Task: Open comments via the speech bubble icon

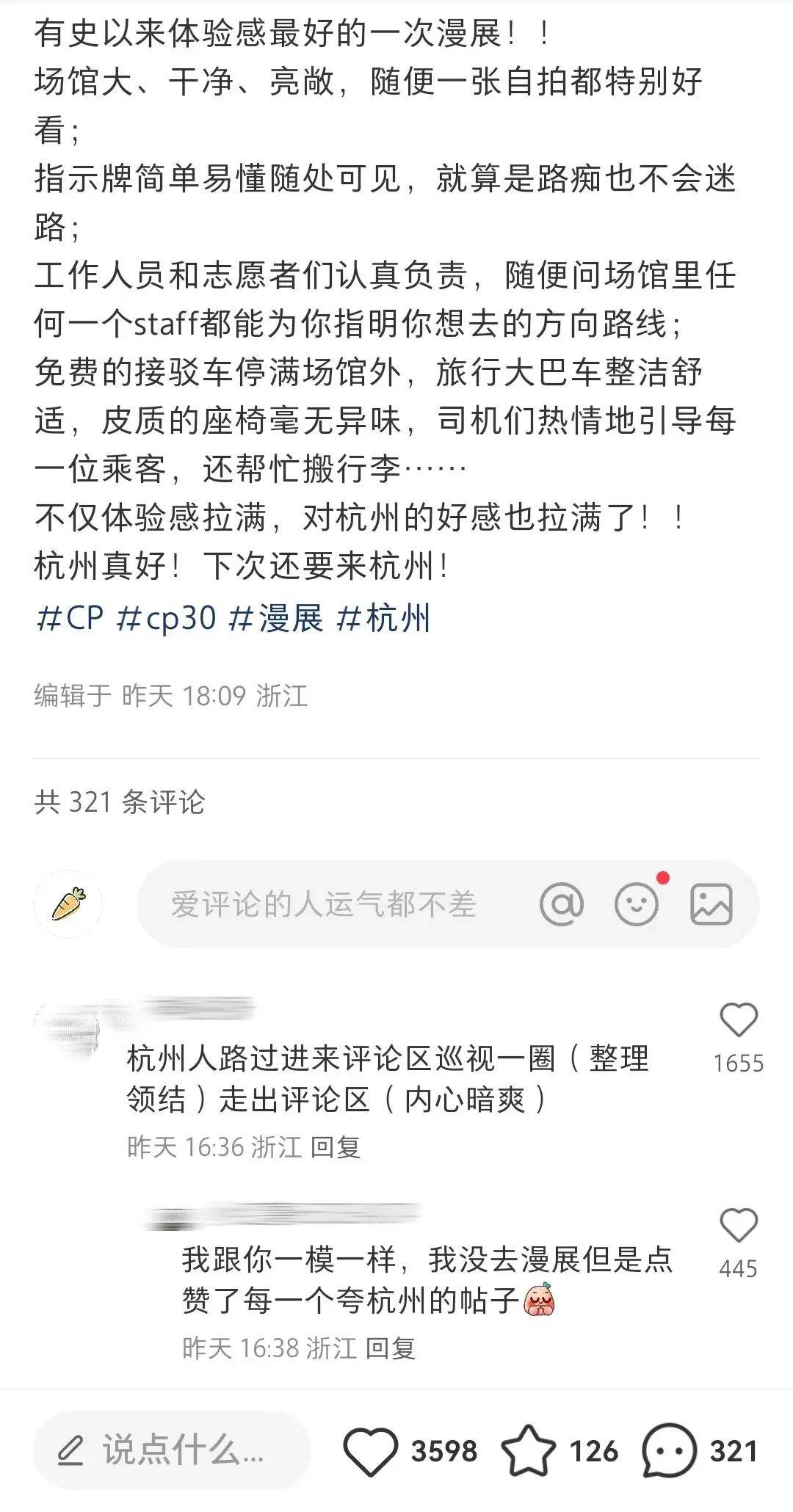Action: coord(667,1450)
